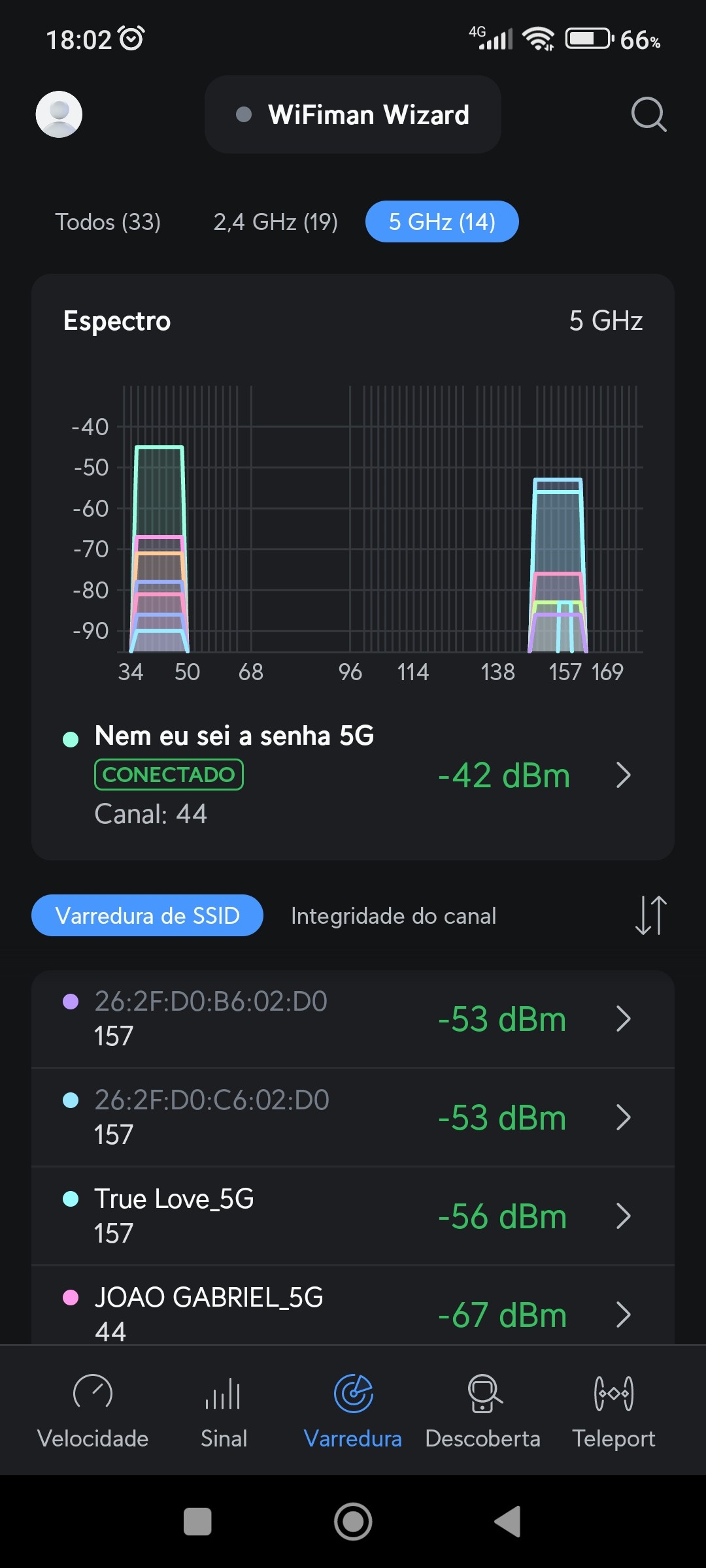Tap the sort arrows icon
Image resolution: width=706 pixels, height=1568 pixels.
coord(650,915)
